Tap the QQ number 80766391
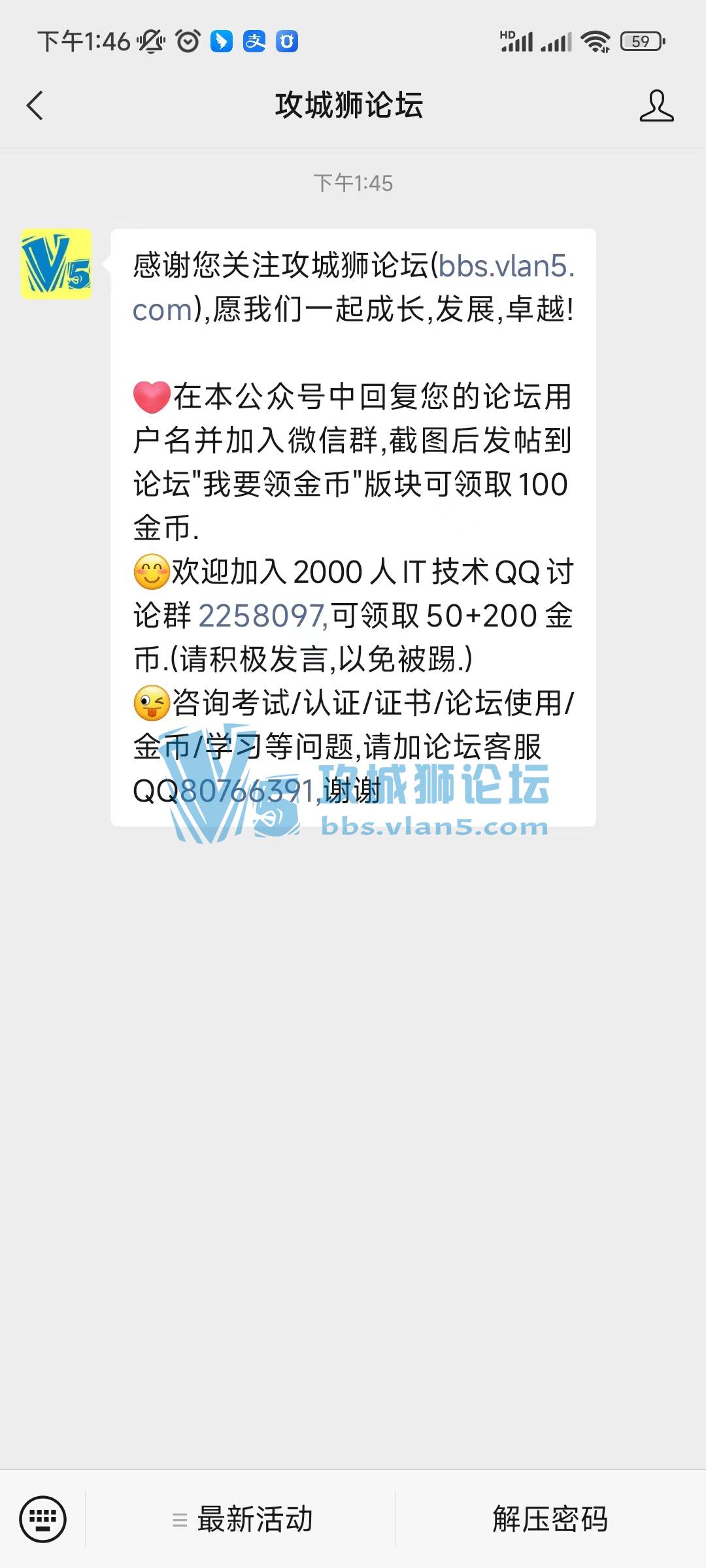 247,791
